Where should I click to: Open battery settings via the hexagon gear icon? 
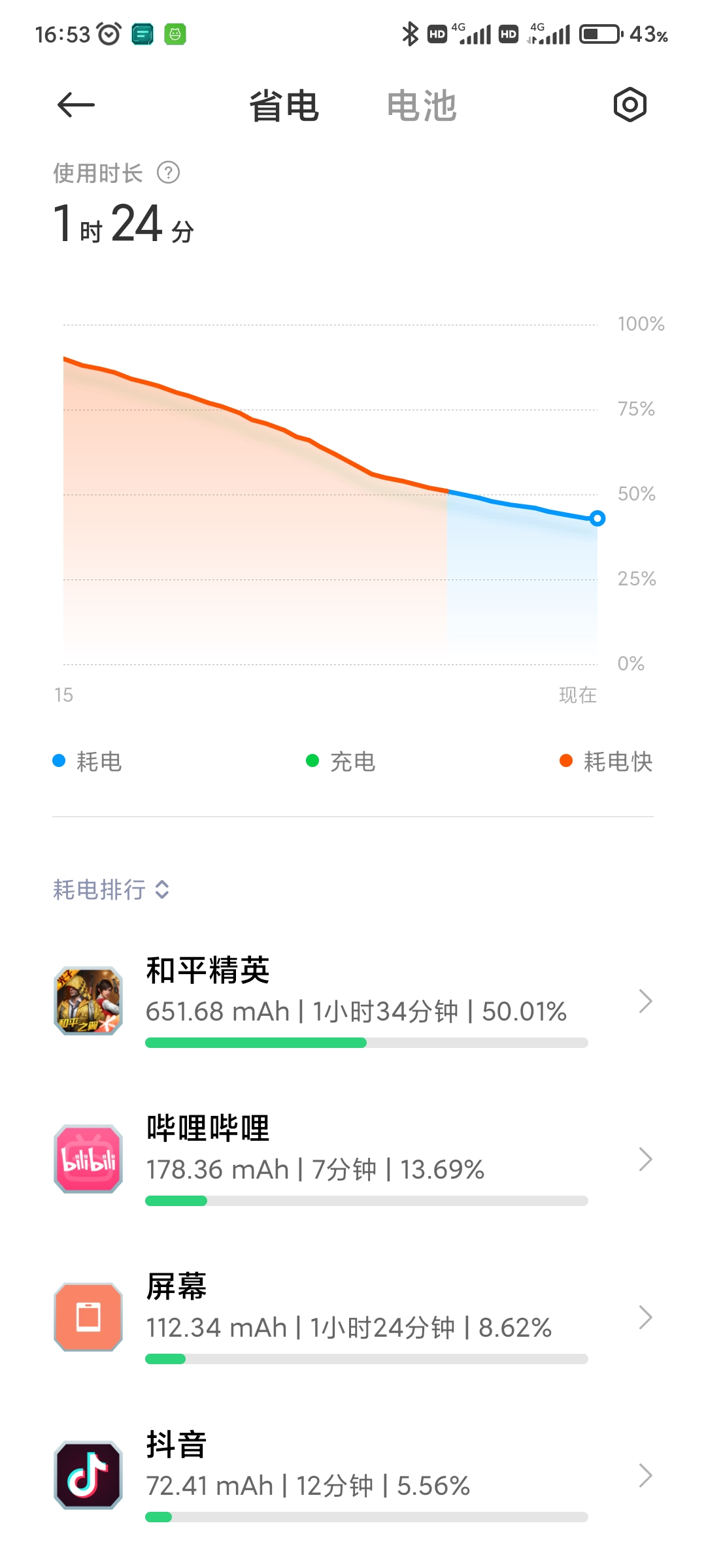tap(630, 105)
